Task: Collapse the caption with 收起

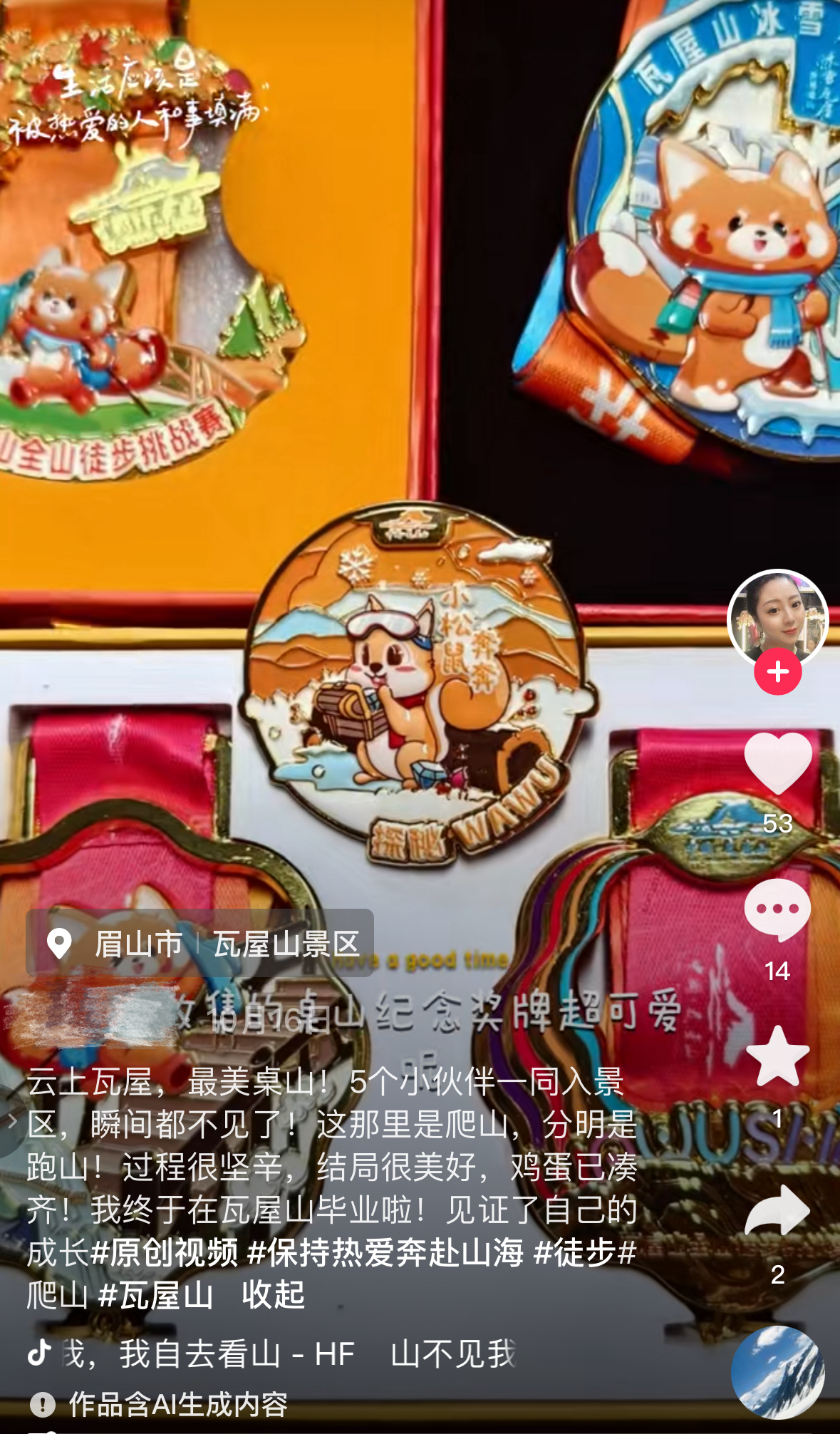Action: [273, 1295]
